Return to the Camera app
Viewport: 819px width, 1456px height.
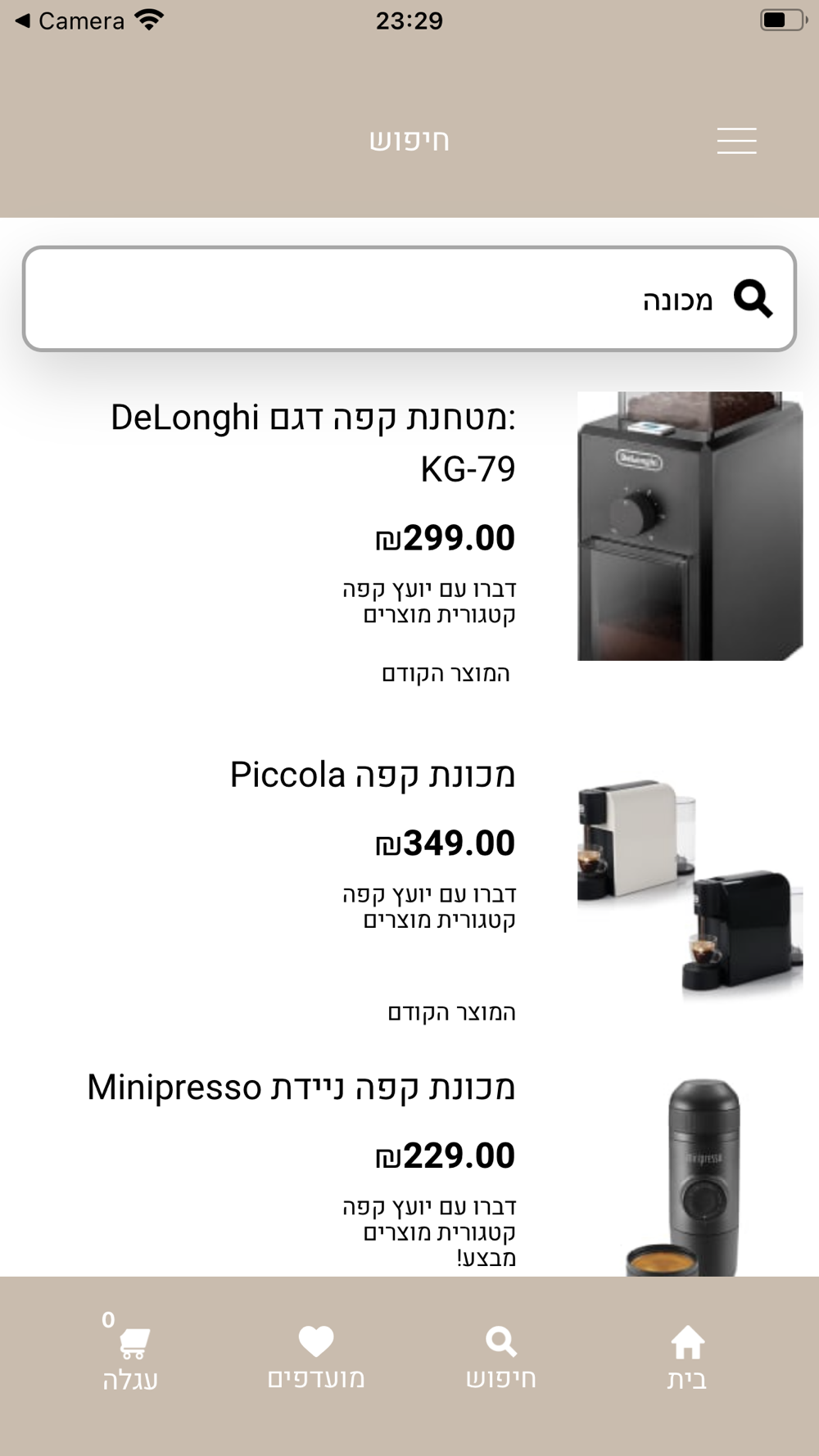[70, 20]
